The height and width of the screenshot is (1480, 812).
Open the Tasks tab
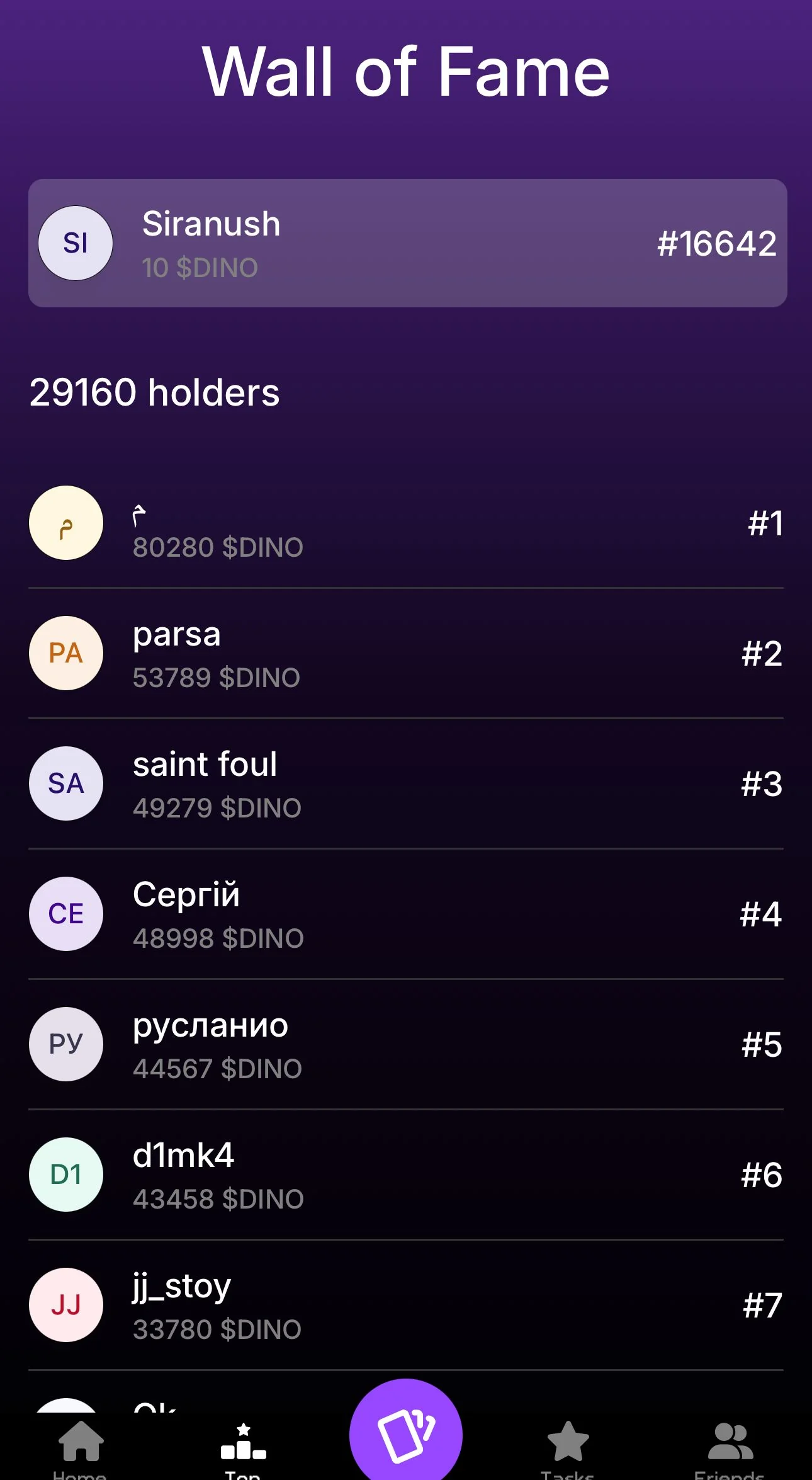[568, 1449]
